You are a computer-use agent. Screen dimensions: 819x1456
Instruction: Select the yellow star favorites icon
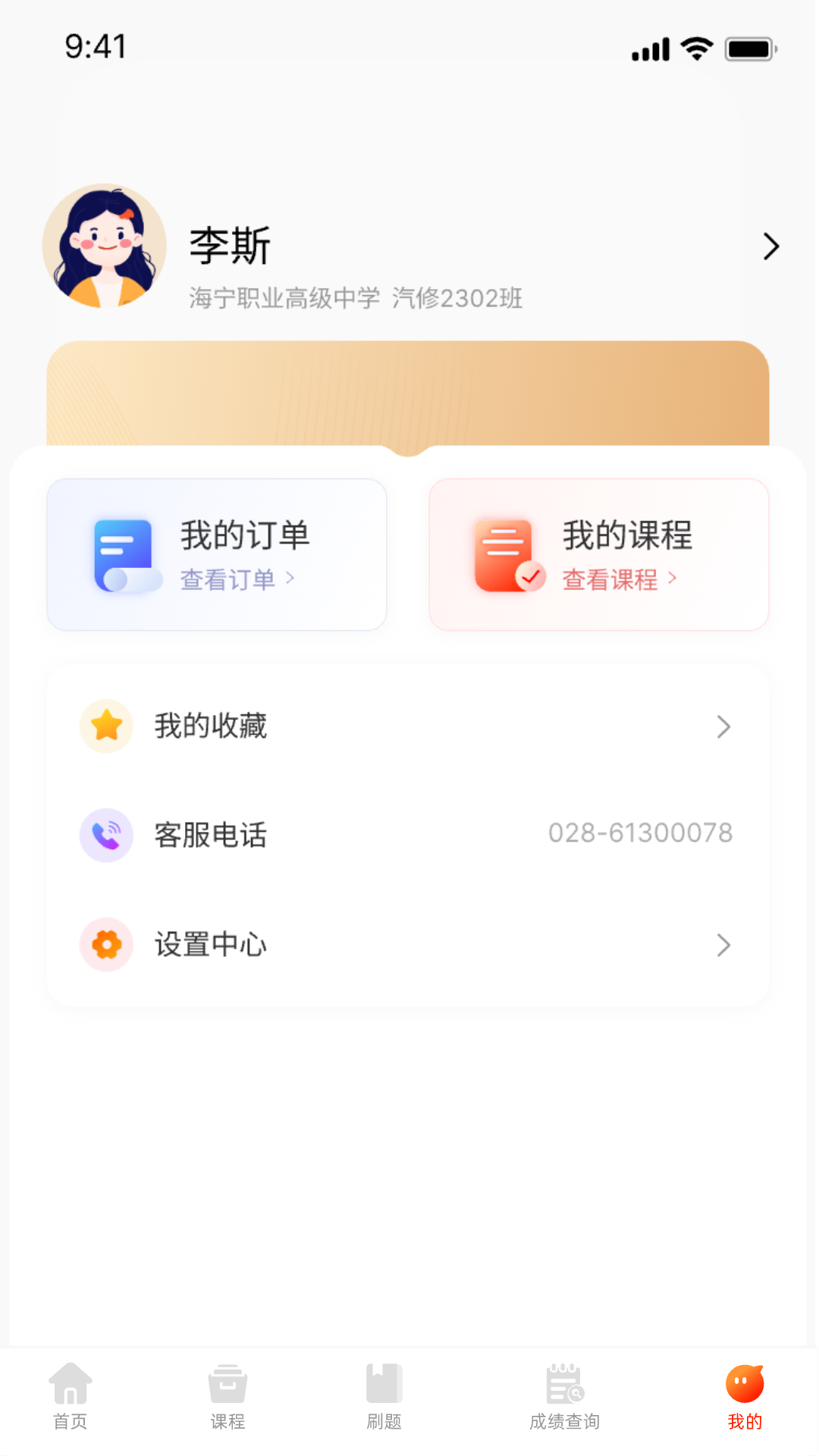pyautogui.click(x=106, y=726)
